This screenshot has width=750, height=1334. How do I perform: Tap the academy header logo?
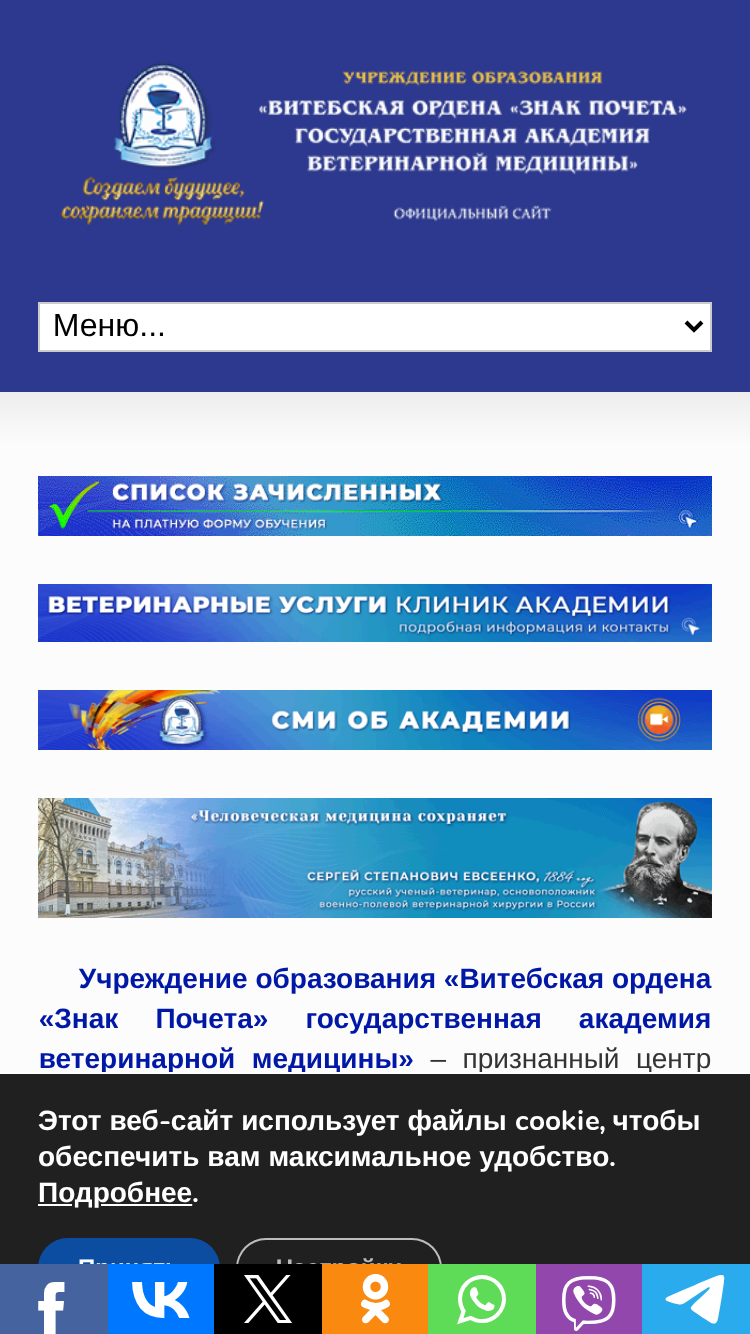[x=375, y=145]
